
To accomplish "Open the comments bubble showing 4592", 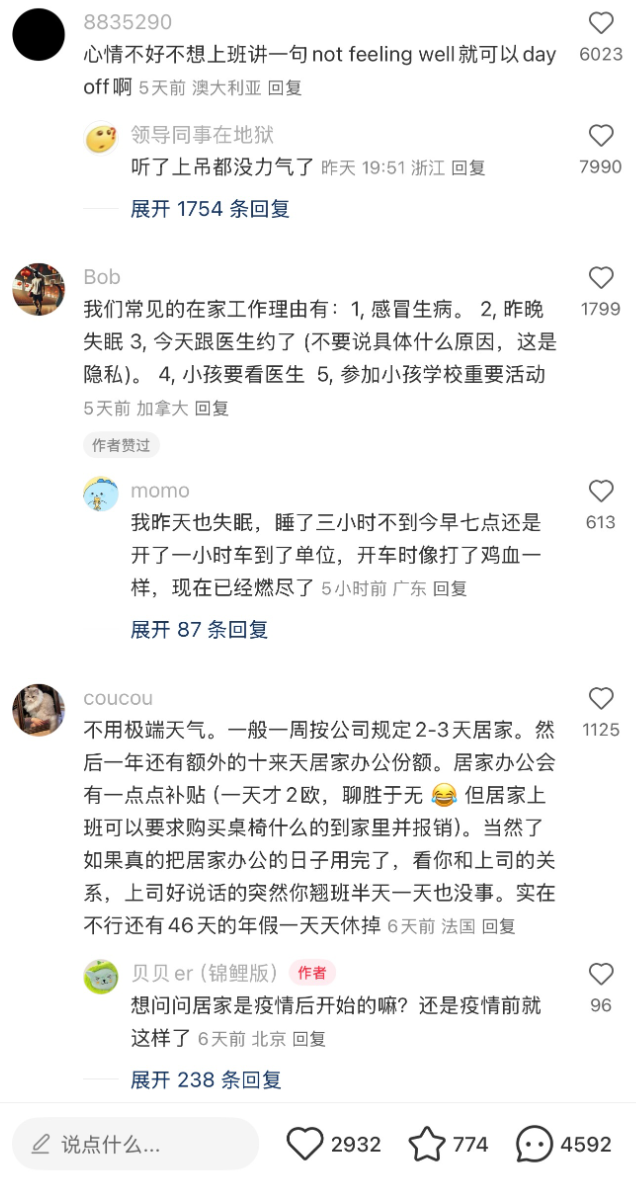I will [x=534, y=1144].
